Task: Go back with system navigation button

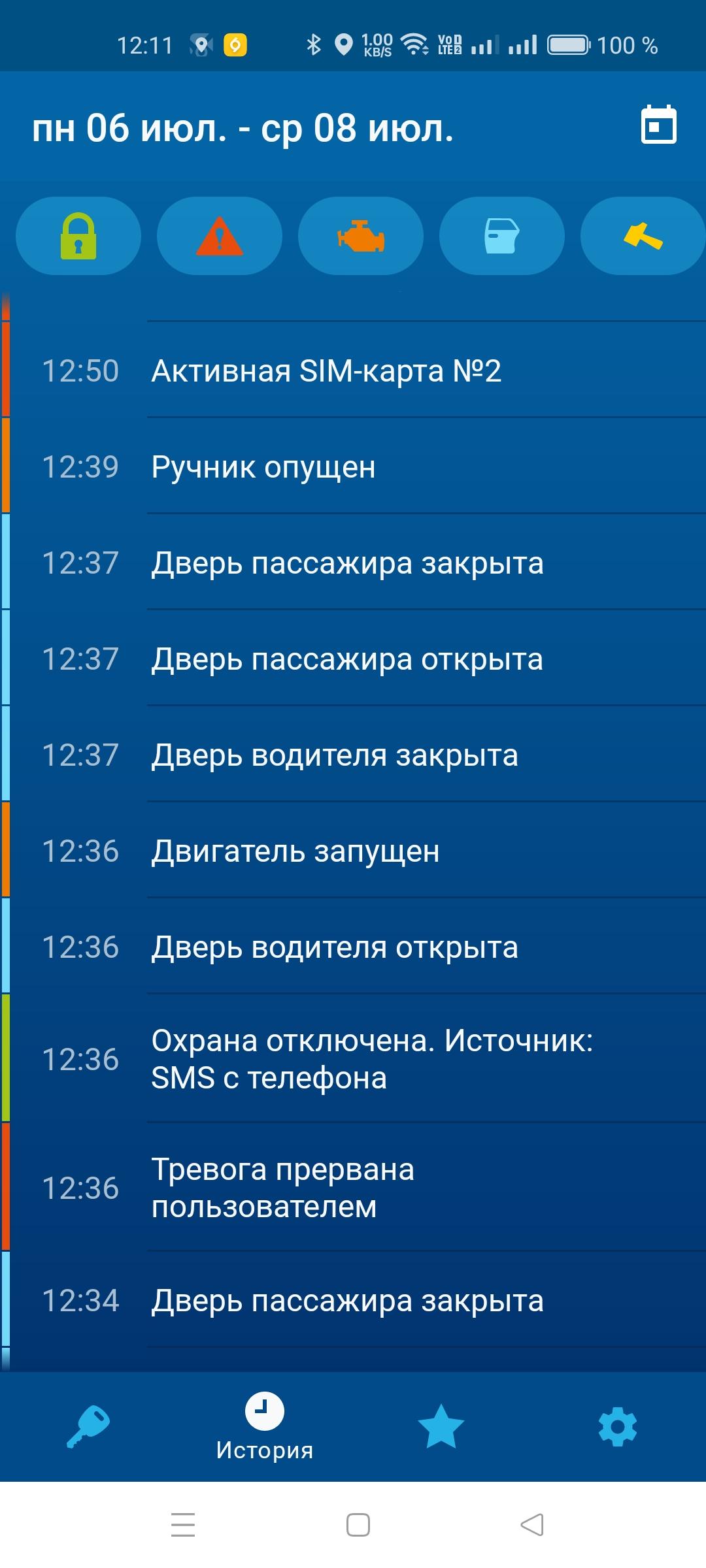Action: coord(531,1525)
